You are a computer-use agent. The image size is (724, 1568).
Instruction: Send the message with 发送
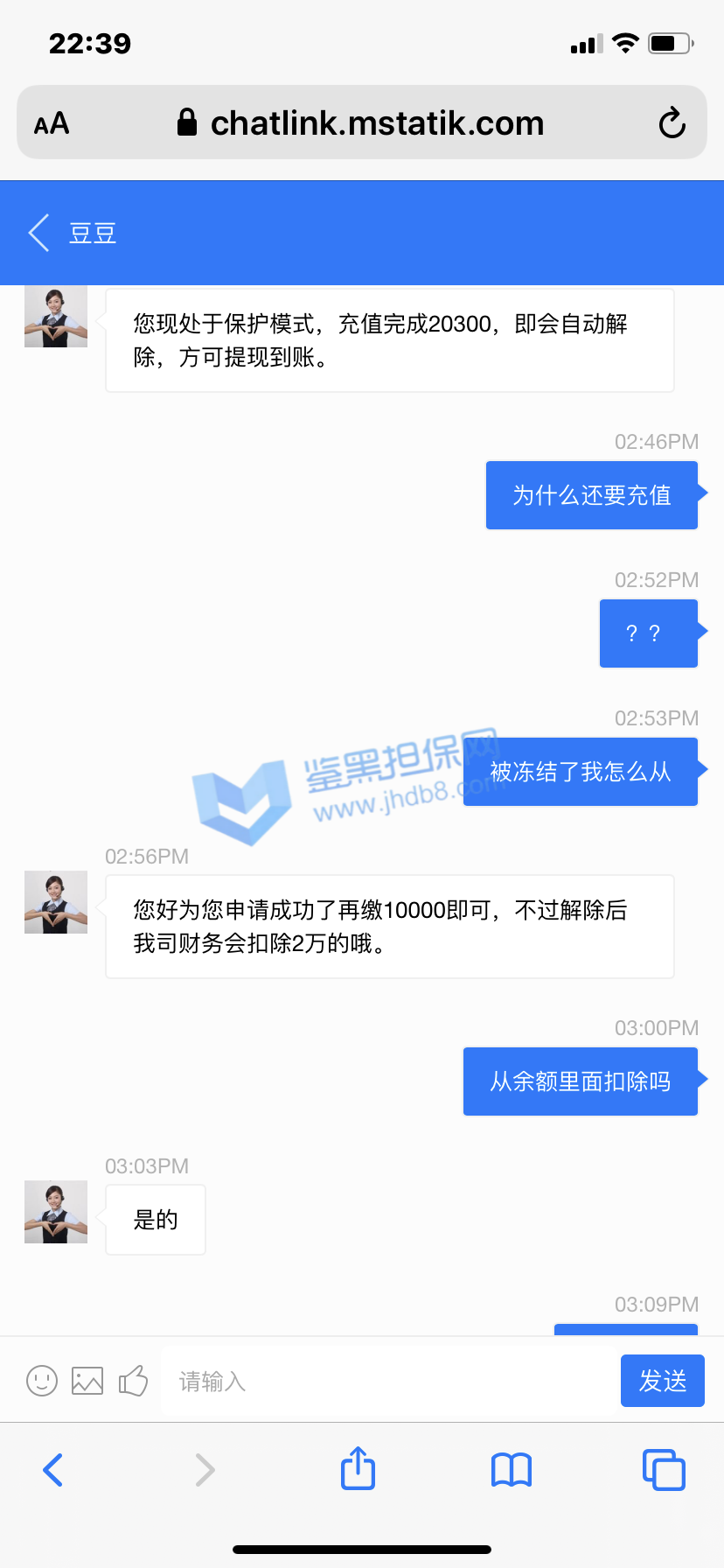[x=662, y=1381]
